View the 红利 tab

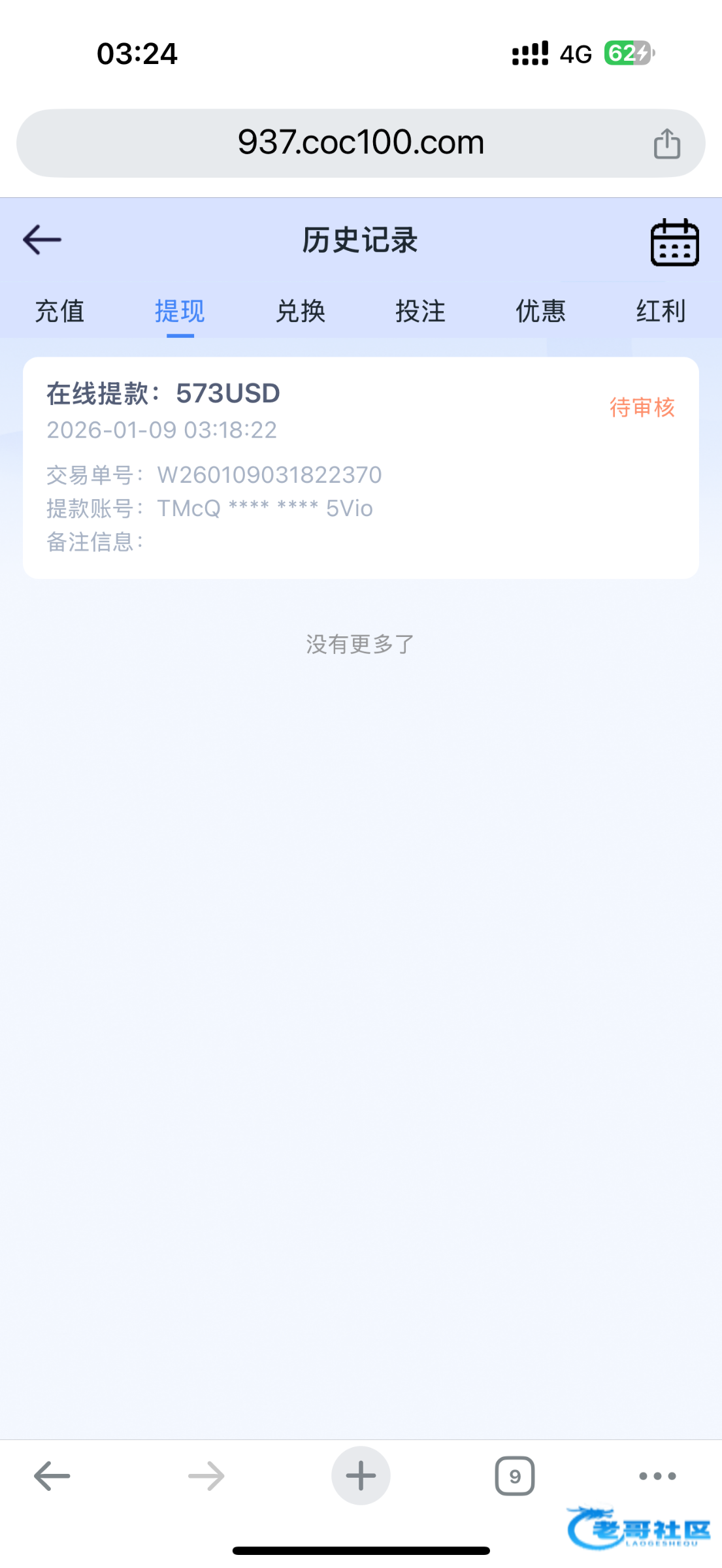click(x=661, y=311)
